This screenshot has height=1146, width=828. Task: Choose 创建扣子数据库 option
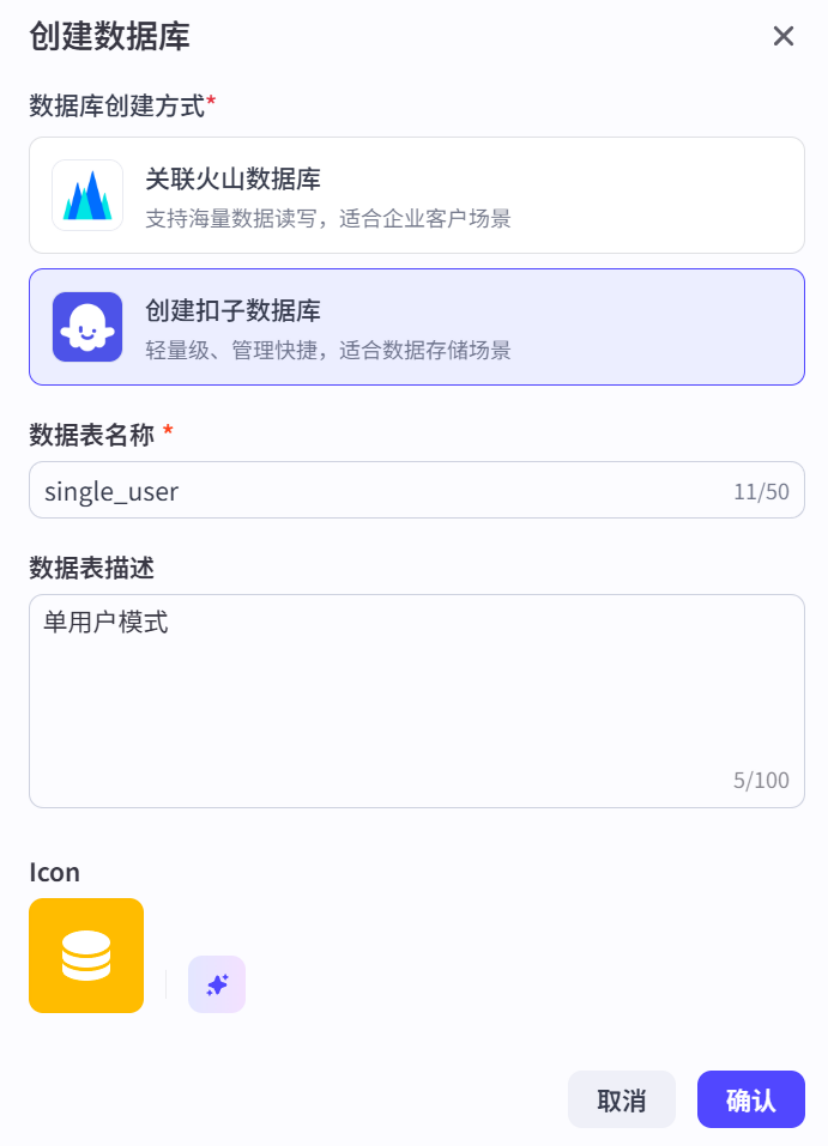point(416,327)
